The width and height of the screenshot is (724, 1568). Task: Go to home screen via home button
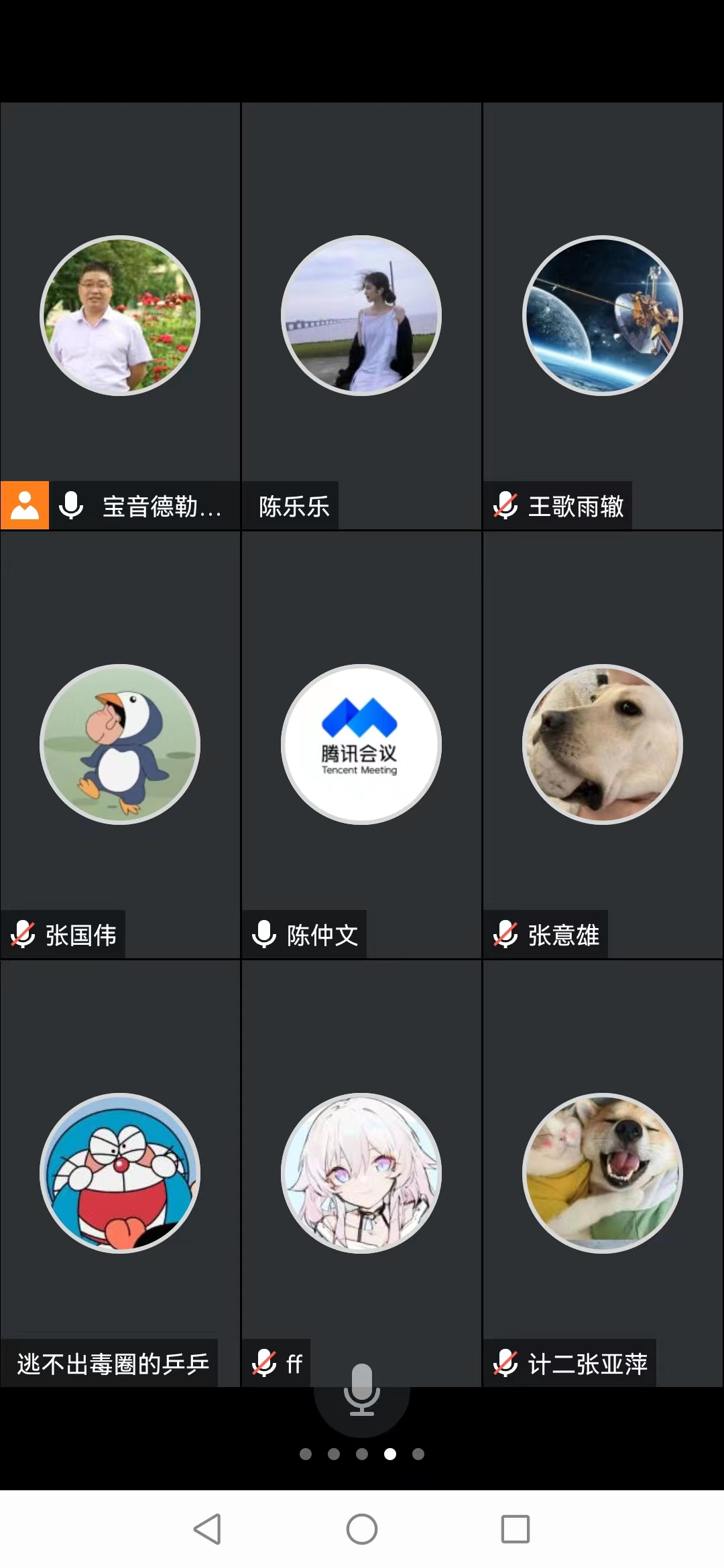pyautogui.click(x=362, y=1529)
